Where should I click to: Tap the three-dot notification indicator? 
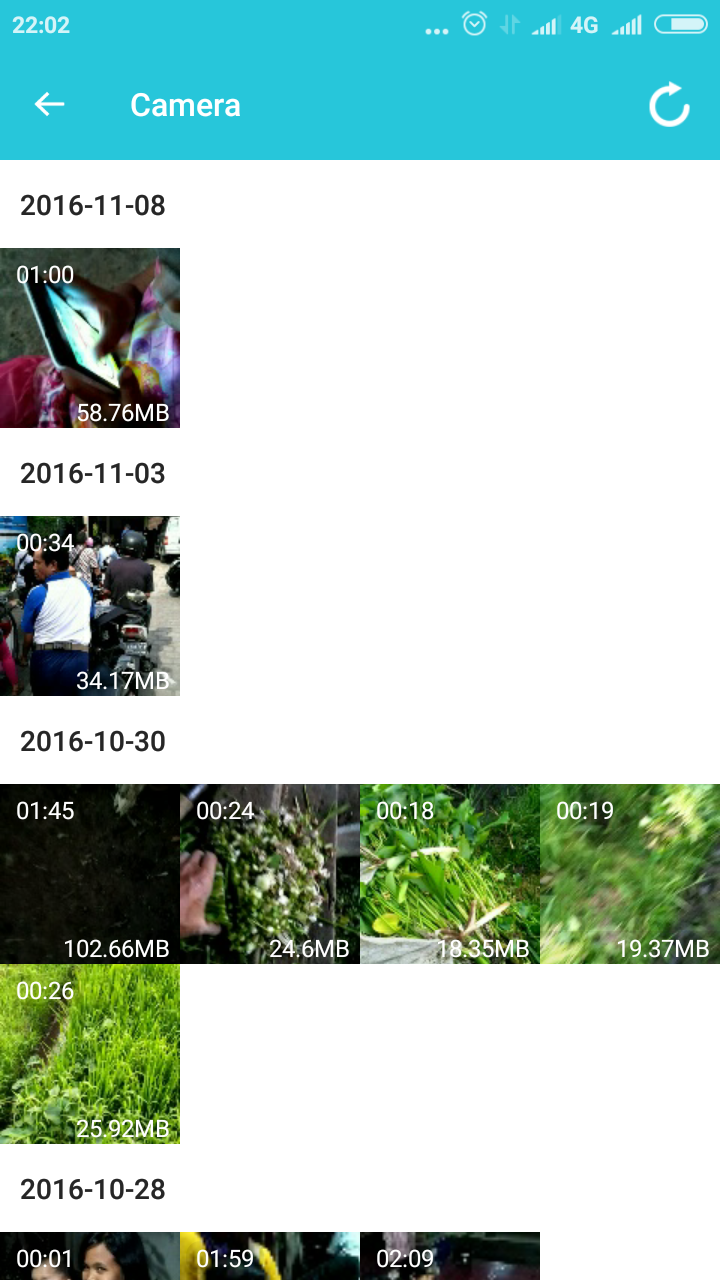coord(436,30)
